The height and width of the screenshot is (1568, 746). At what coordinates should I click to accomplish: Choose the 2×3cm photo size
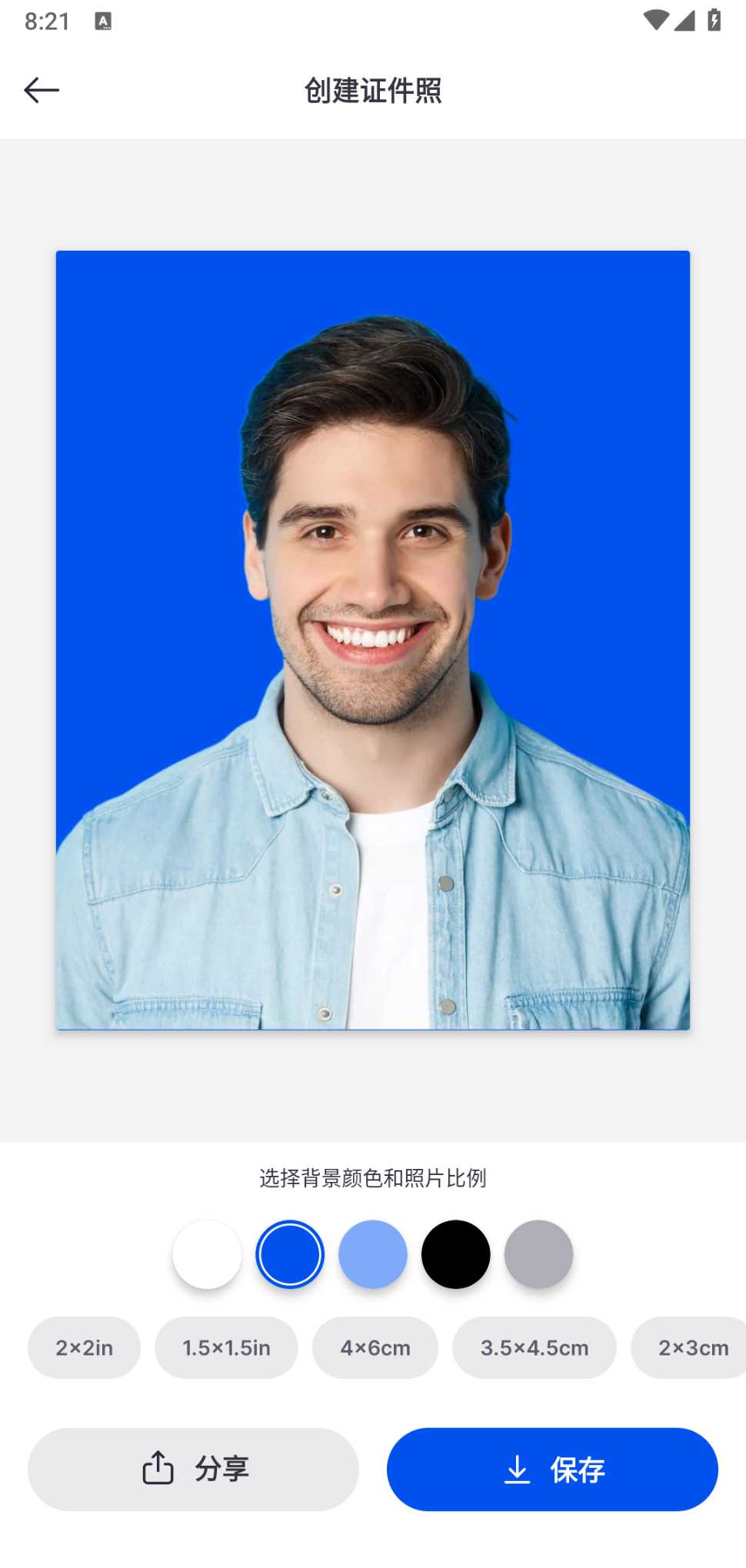(692, 1347)
